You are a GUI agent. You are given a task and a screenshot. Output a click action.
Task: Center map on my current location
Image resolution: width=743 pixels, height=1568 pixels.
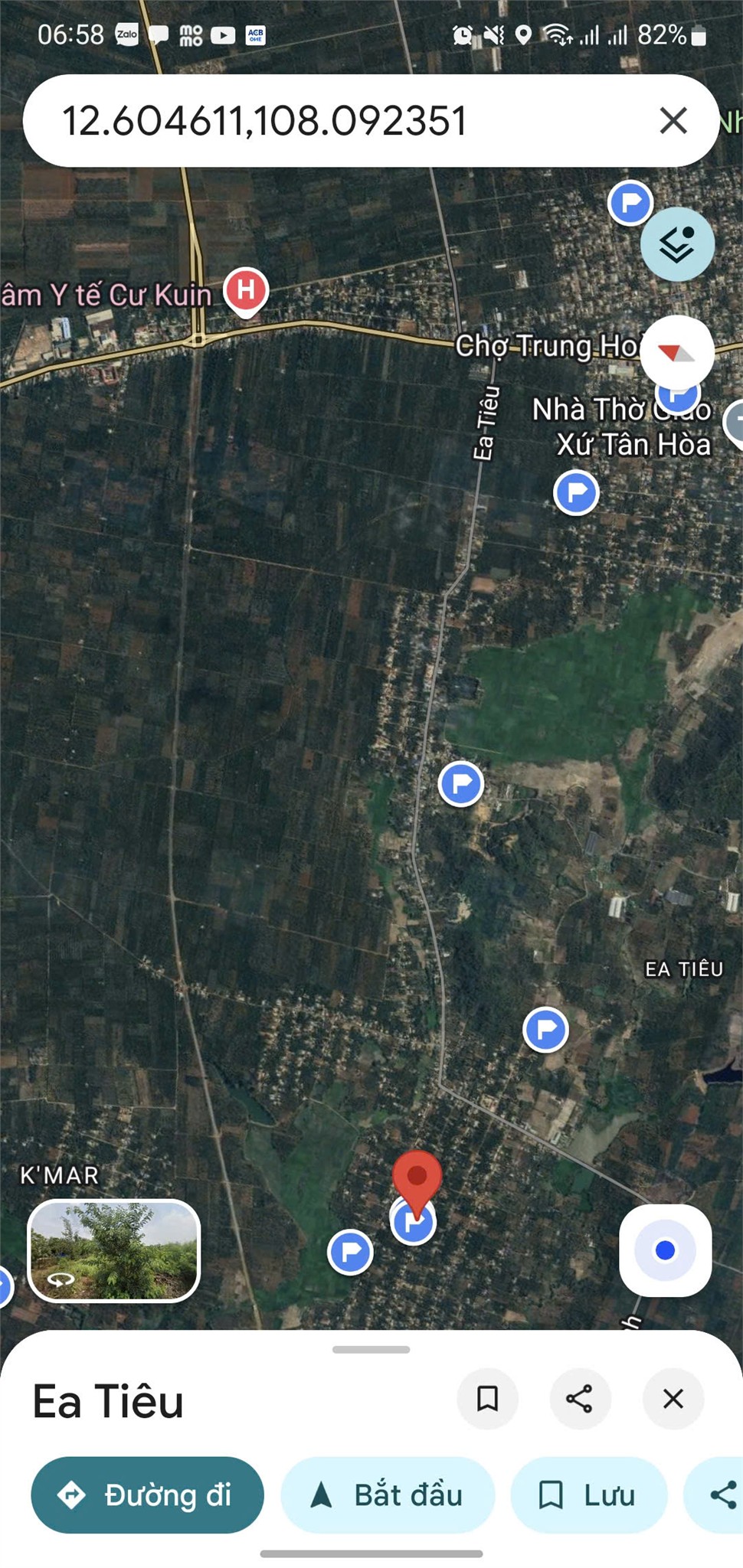click(x=665, y=1250)
